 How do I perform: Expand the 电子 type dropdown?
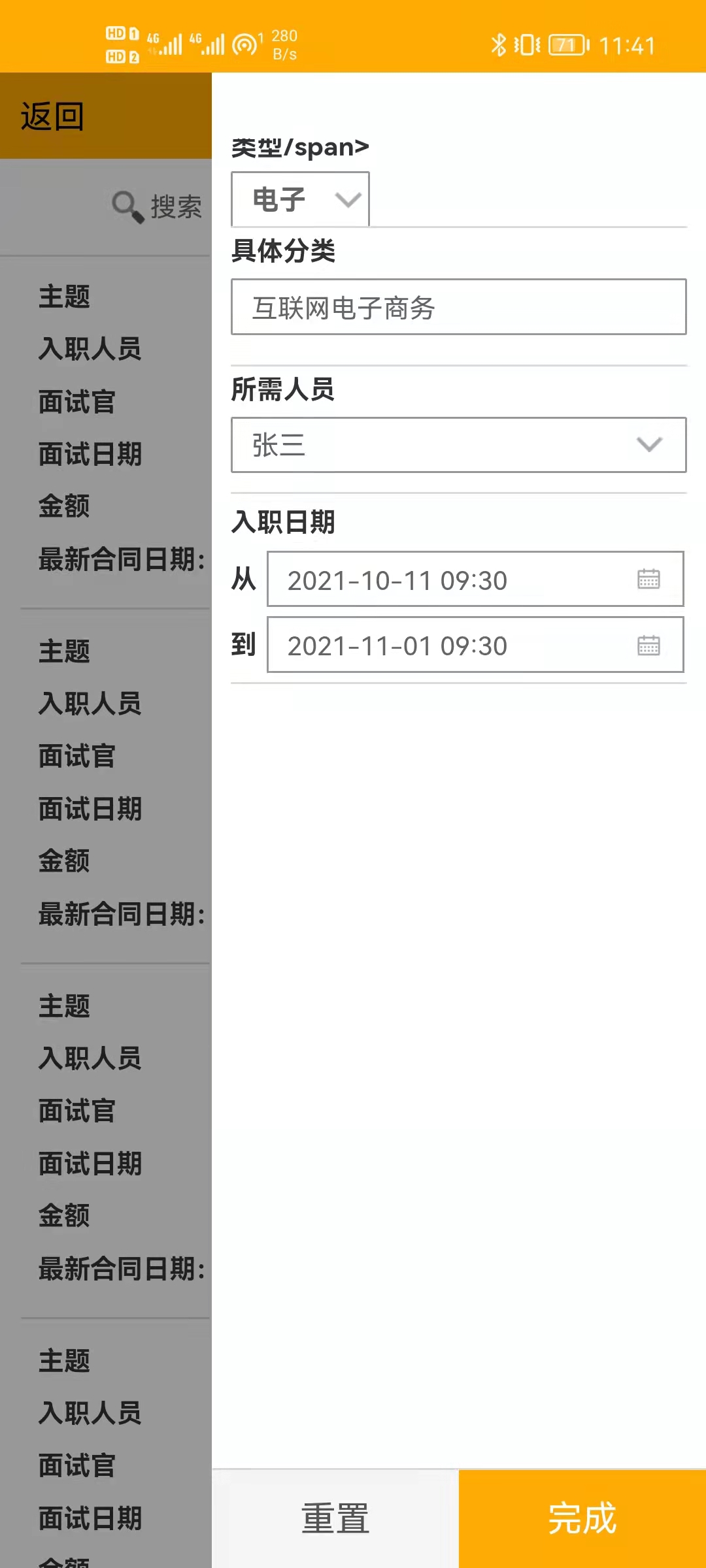300,199
